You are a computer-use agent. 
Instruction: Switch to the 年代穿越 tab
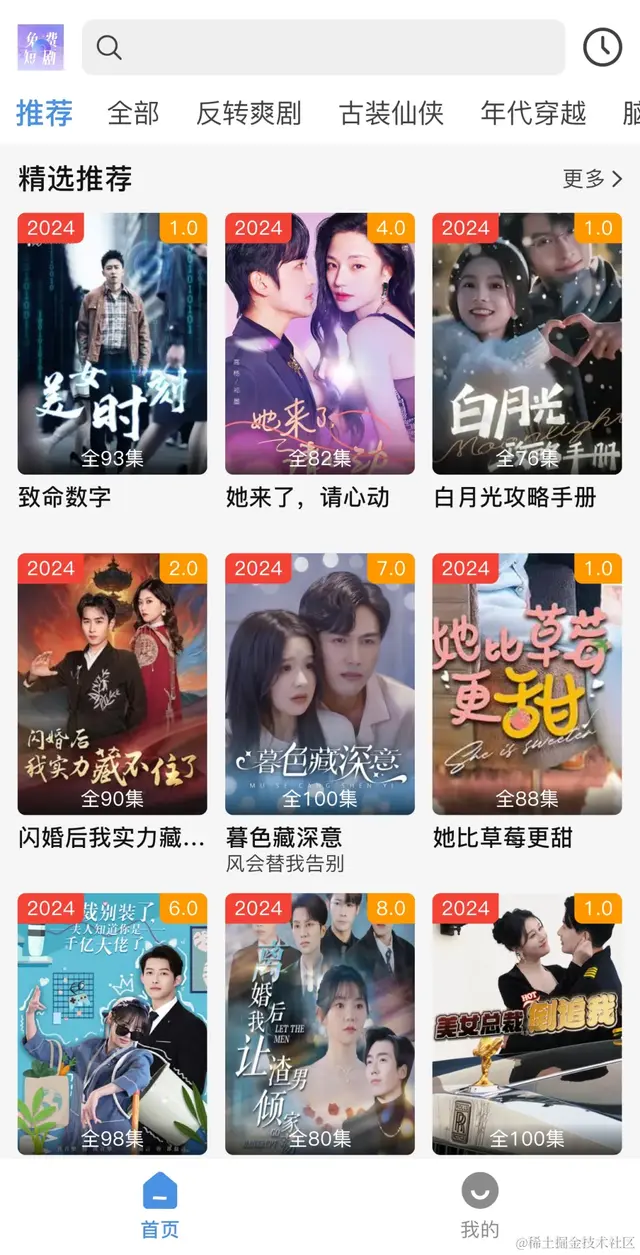533,113
